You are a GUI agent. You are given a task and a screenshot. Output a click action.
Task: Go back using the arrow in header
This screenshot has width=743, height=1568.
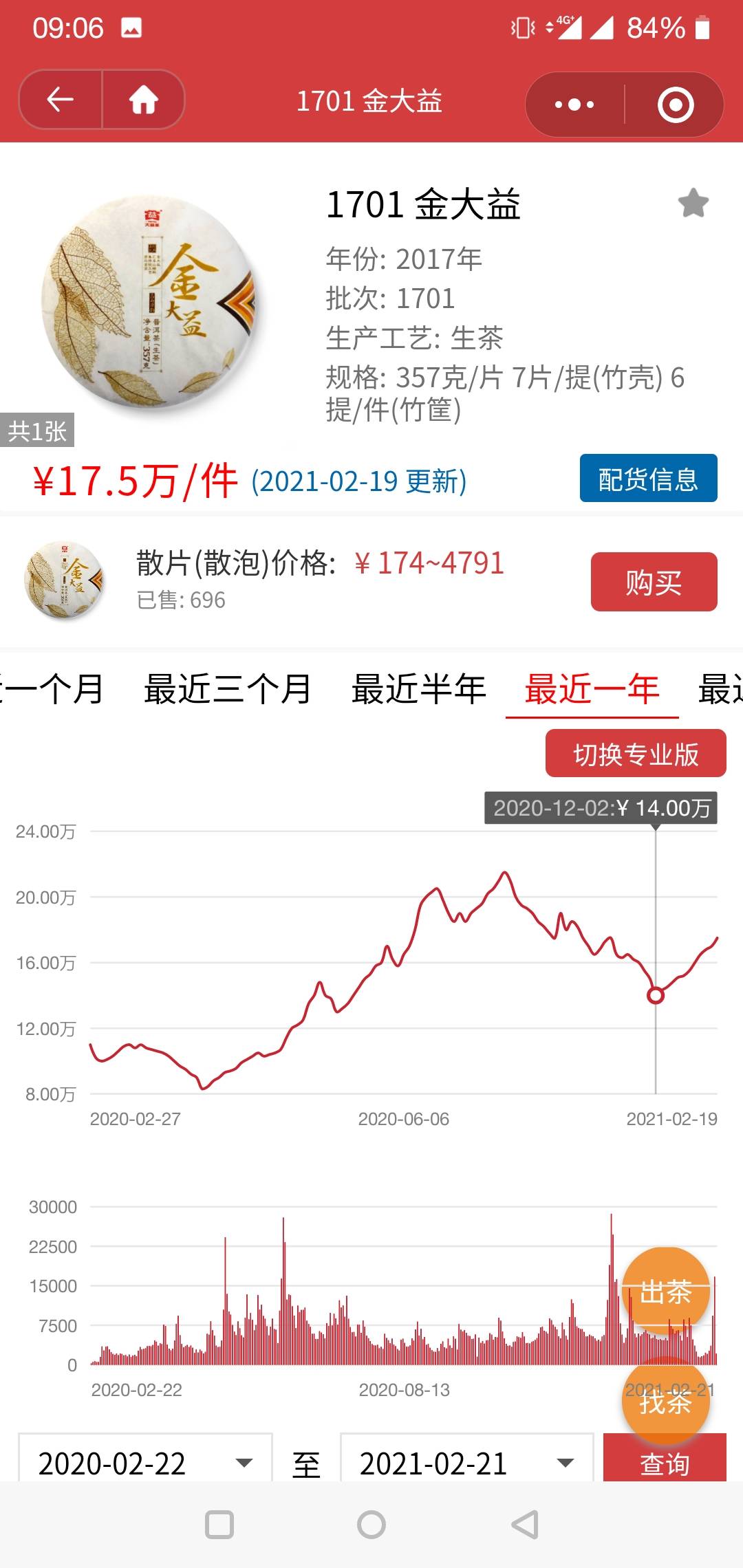(61, 100)
